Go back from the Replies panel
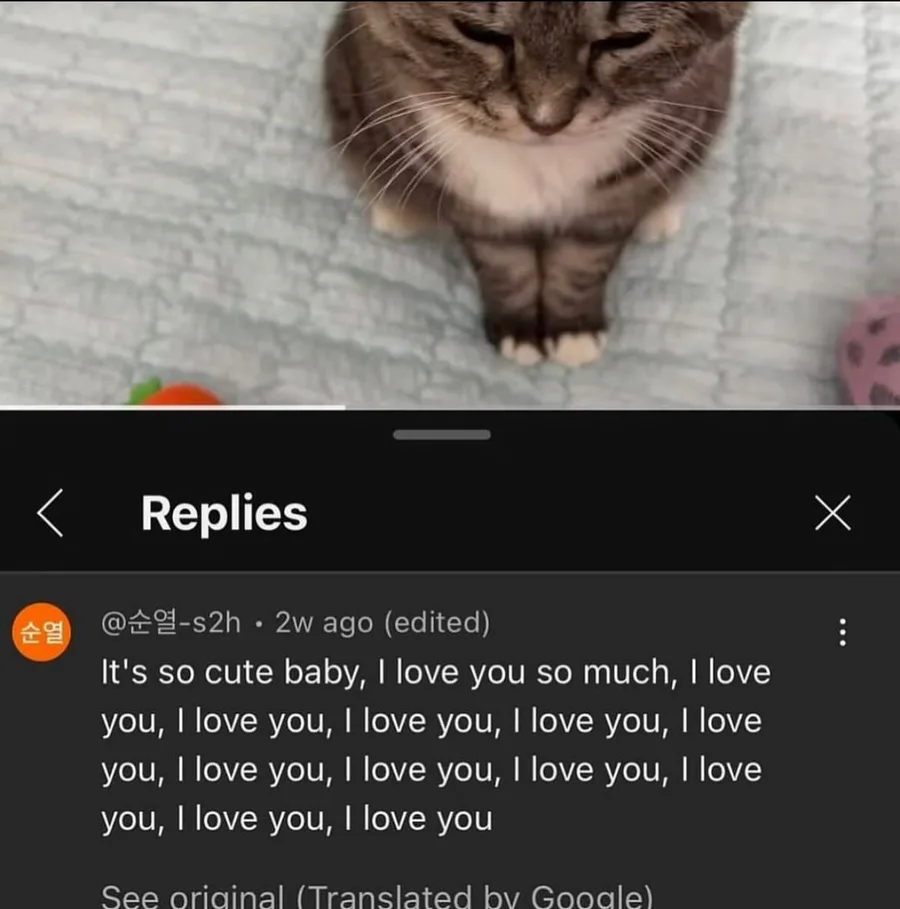Screen dimensions: 900x909 tap(50, 513)
